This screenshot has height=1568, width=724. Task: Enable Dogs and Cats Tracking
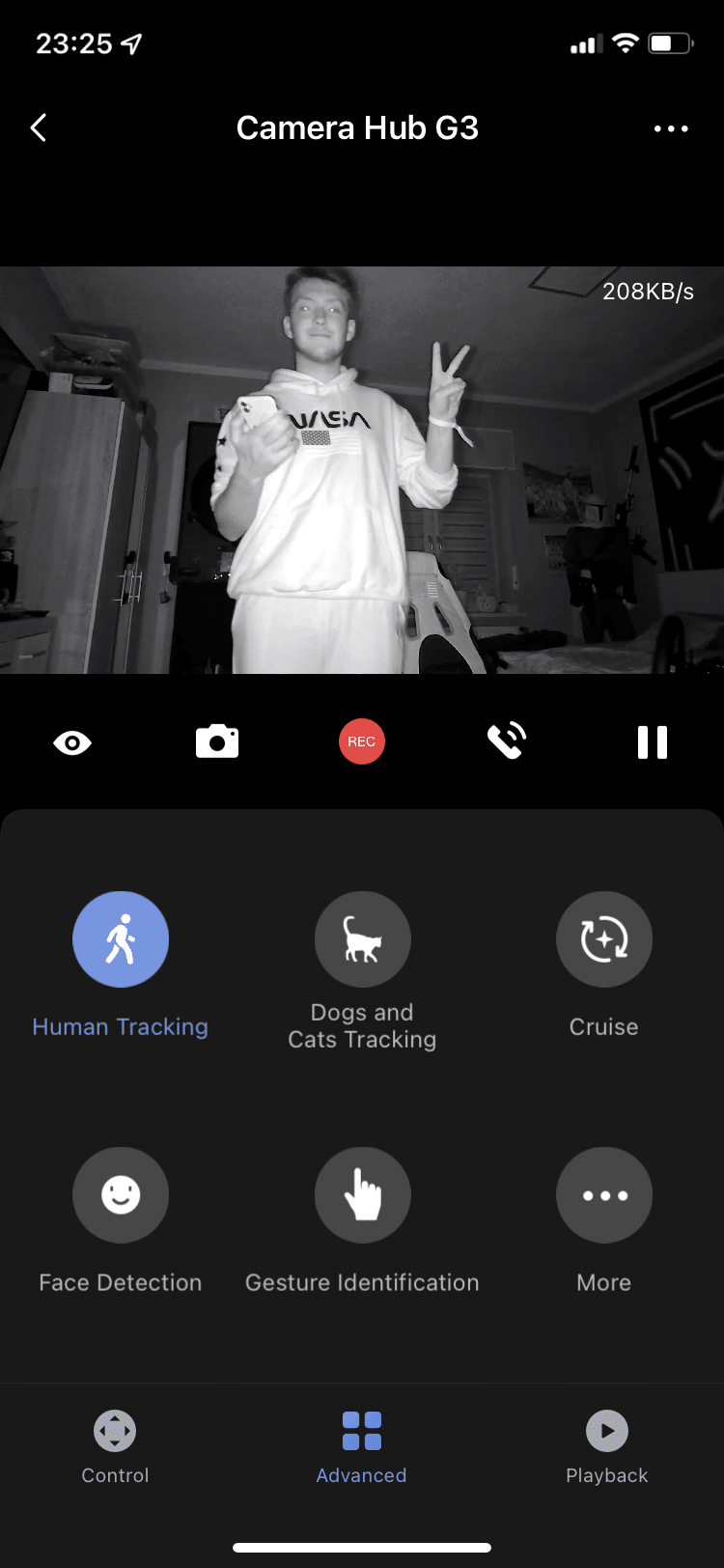click(x=362, y=939)
